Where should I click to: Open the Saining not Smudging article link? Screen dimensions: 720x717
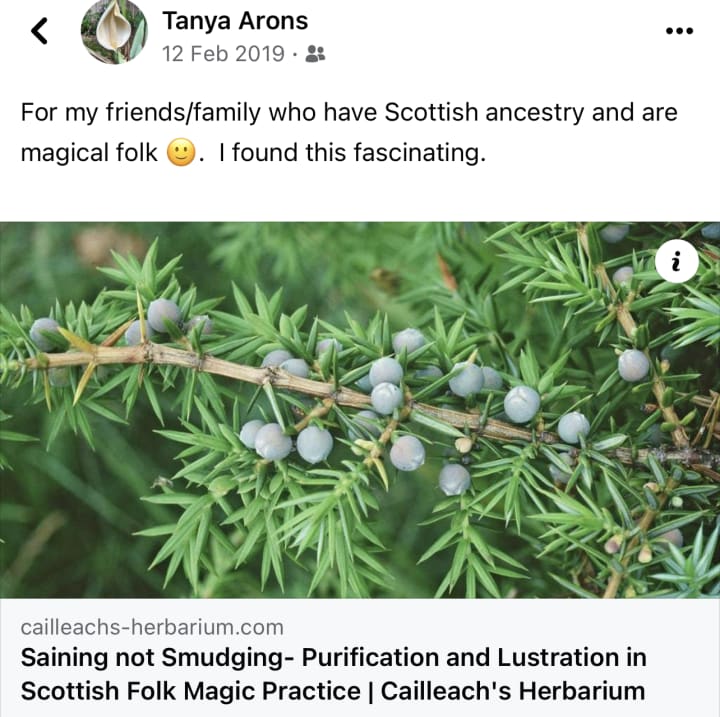point(333,674)
